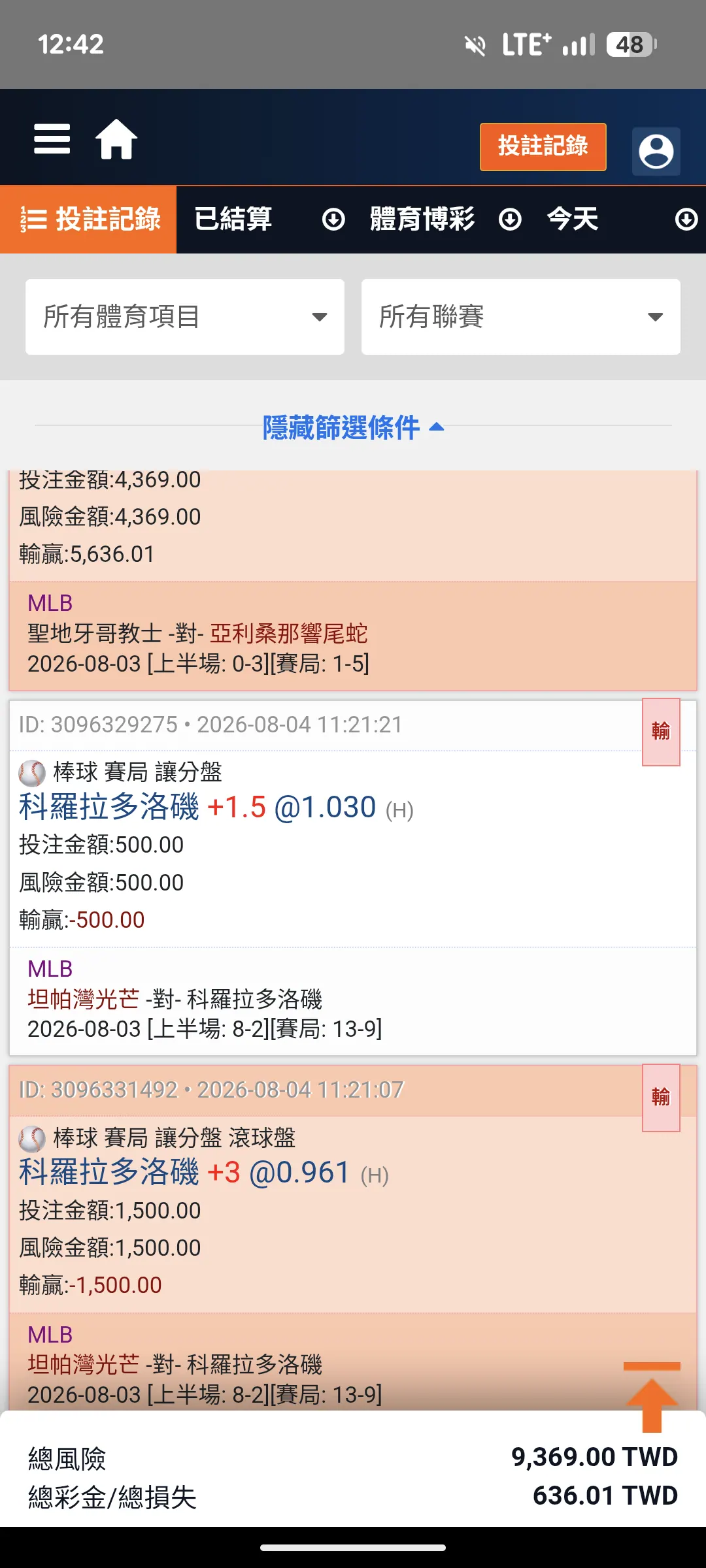706x1568 pixels.
Task: Go to the home page icon
Action: point(116,139)
